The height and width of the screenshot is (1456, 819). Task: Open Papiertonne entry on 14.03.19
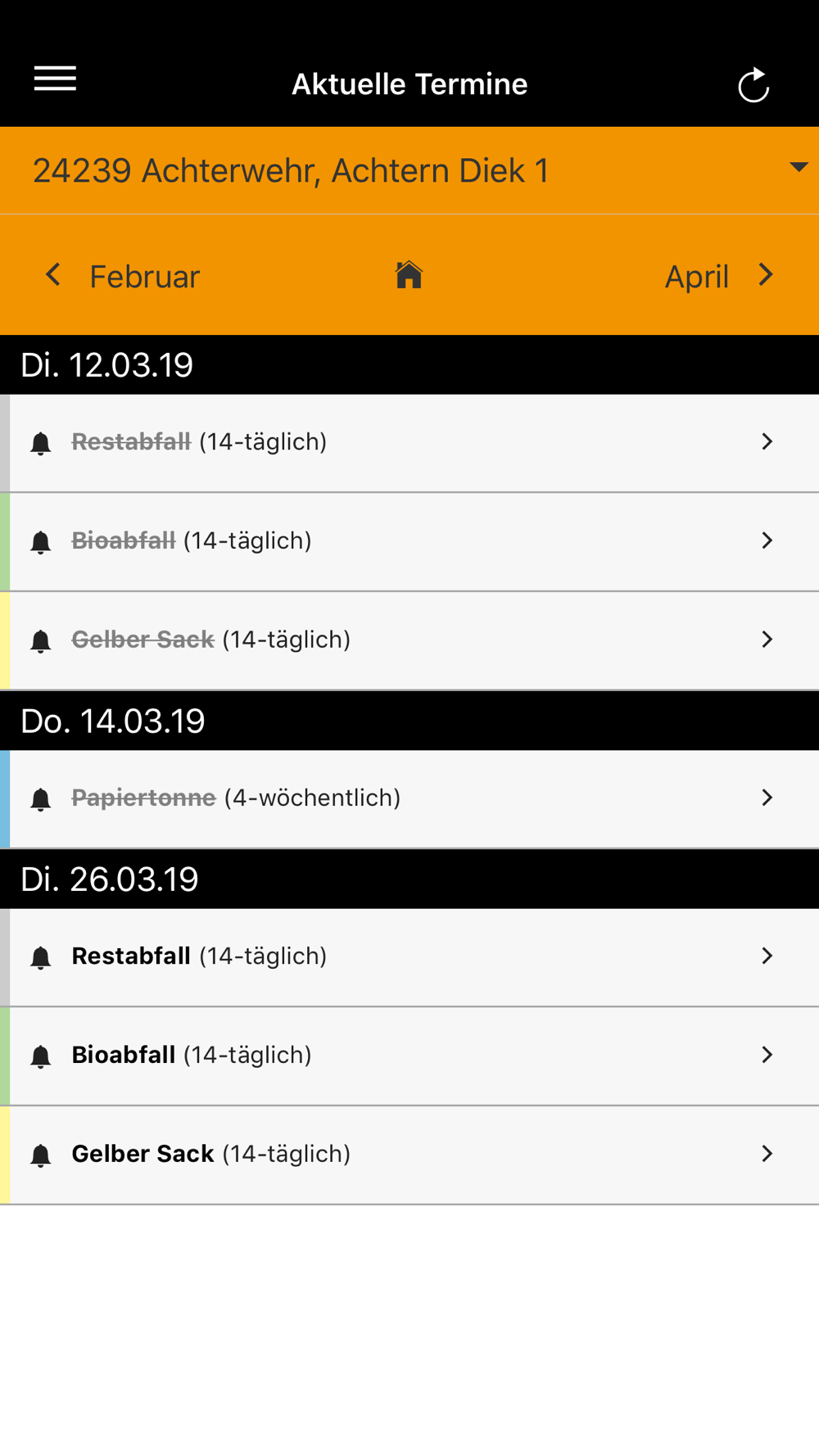coord(409,799)
